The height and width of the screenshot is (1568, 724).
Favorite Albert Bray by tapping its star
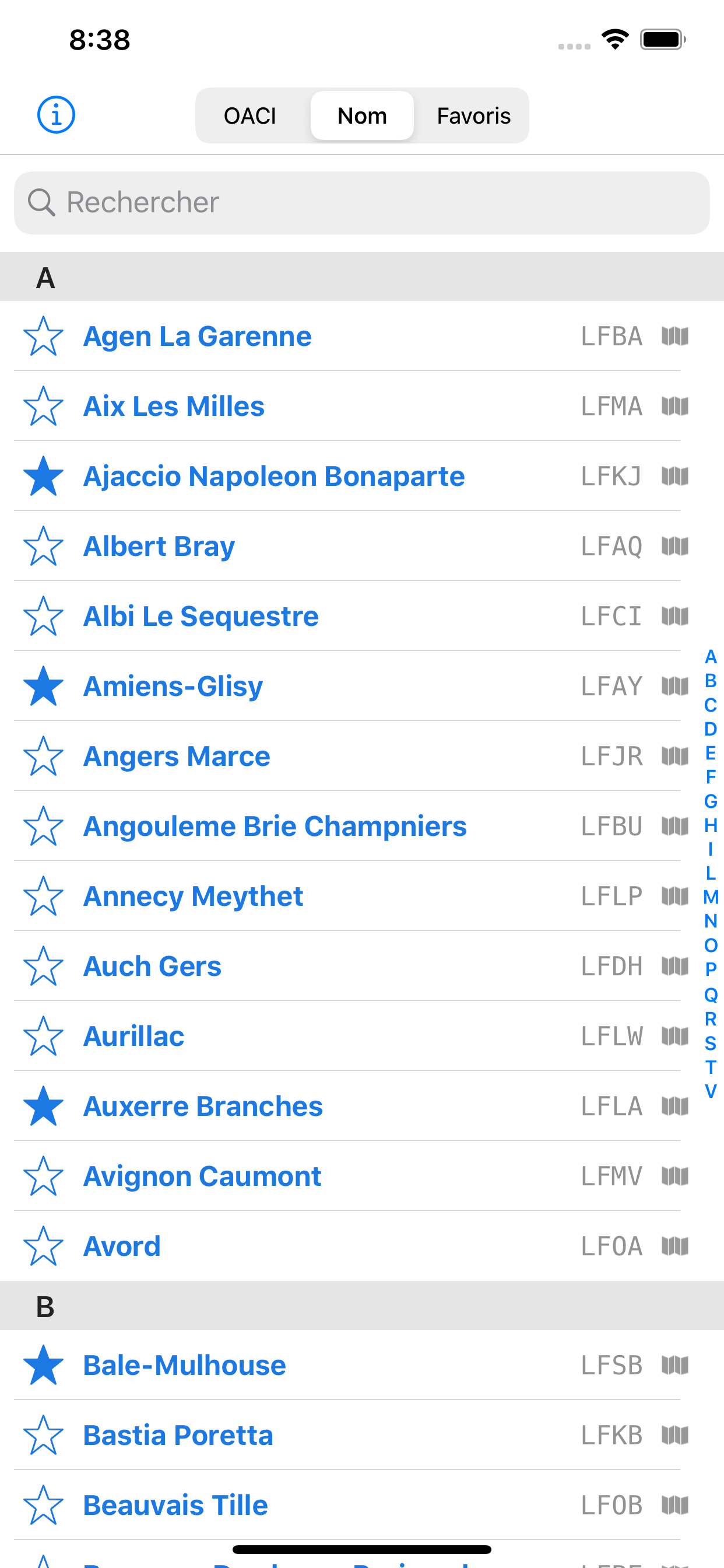(x=43, y=546)
